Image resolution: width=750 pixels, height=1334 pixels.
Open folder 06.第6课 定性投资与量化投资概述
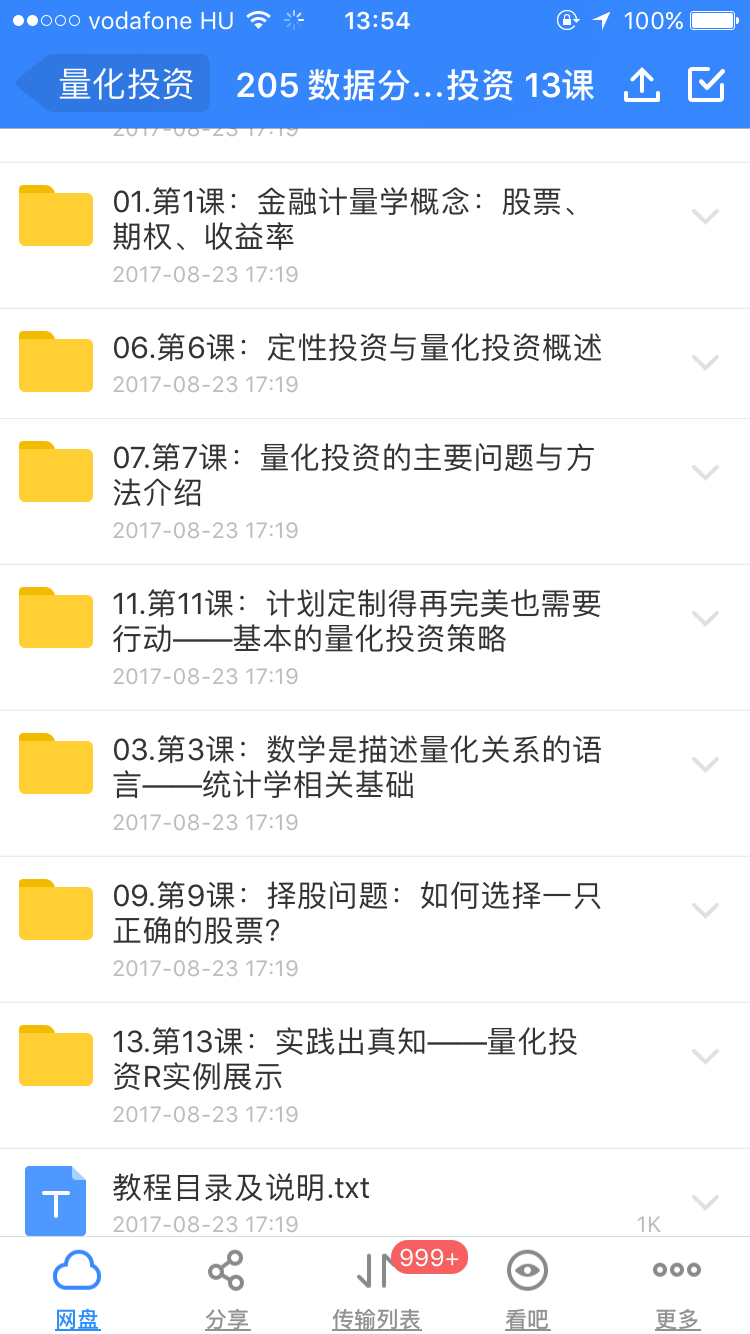[x=357, y=349]
